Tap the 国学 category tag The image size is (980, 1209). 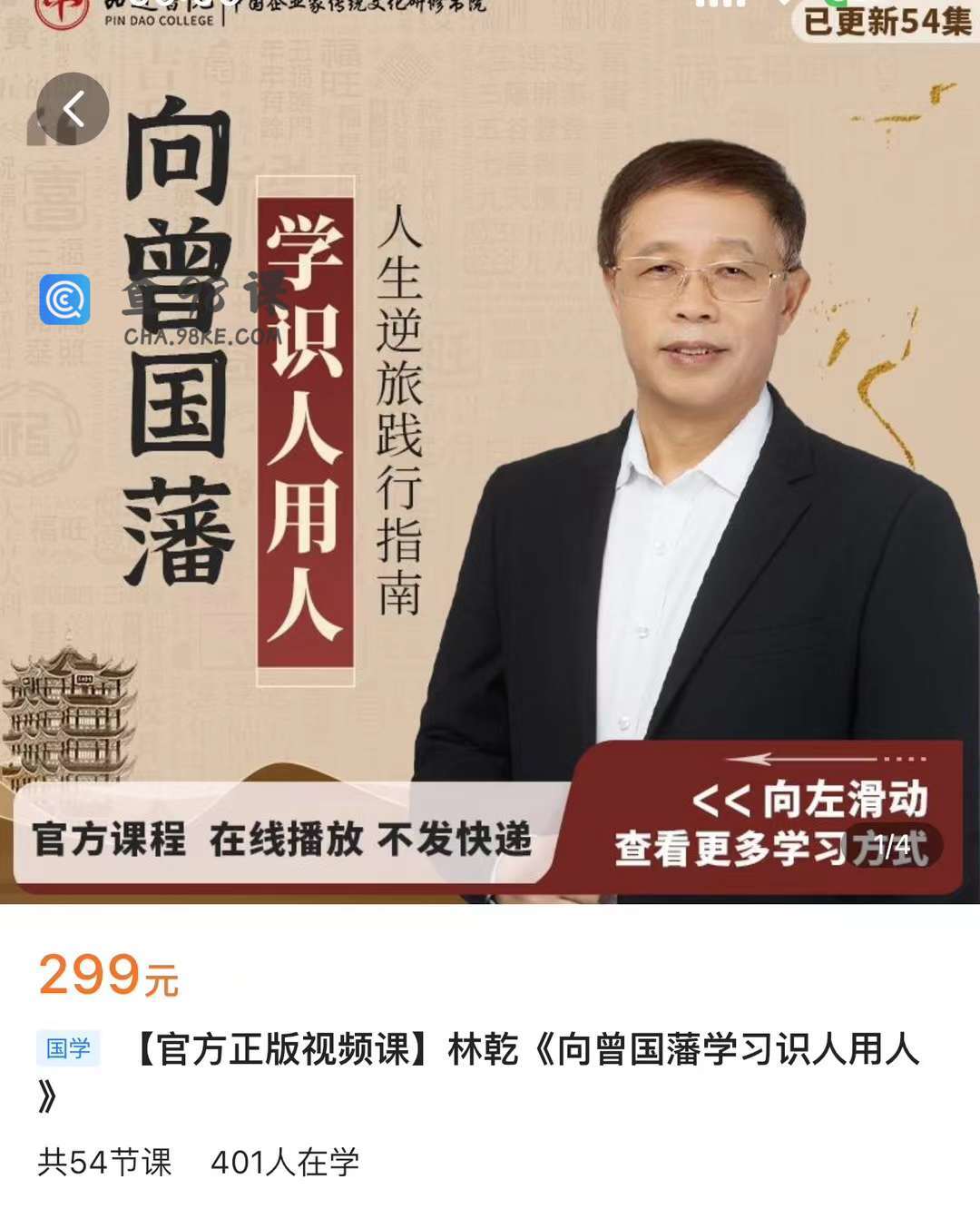(68, 1048)
